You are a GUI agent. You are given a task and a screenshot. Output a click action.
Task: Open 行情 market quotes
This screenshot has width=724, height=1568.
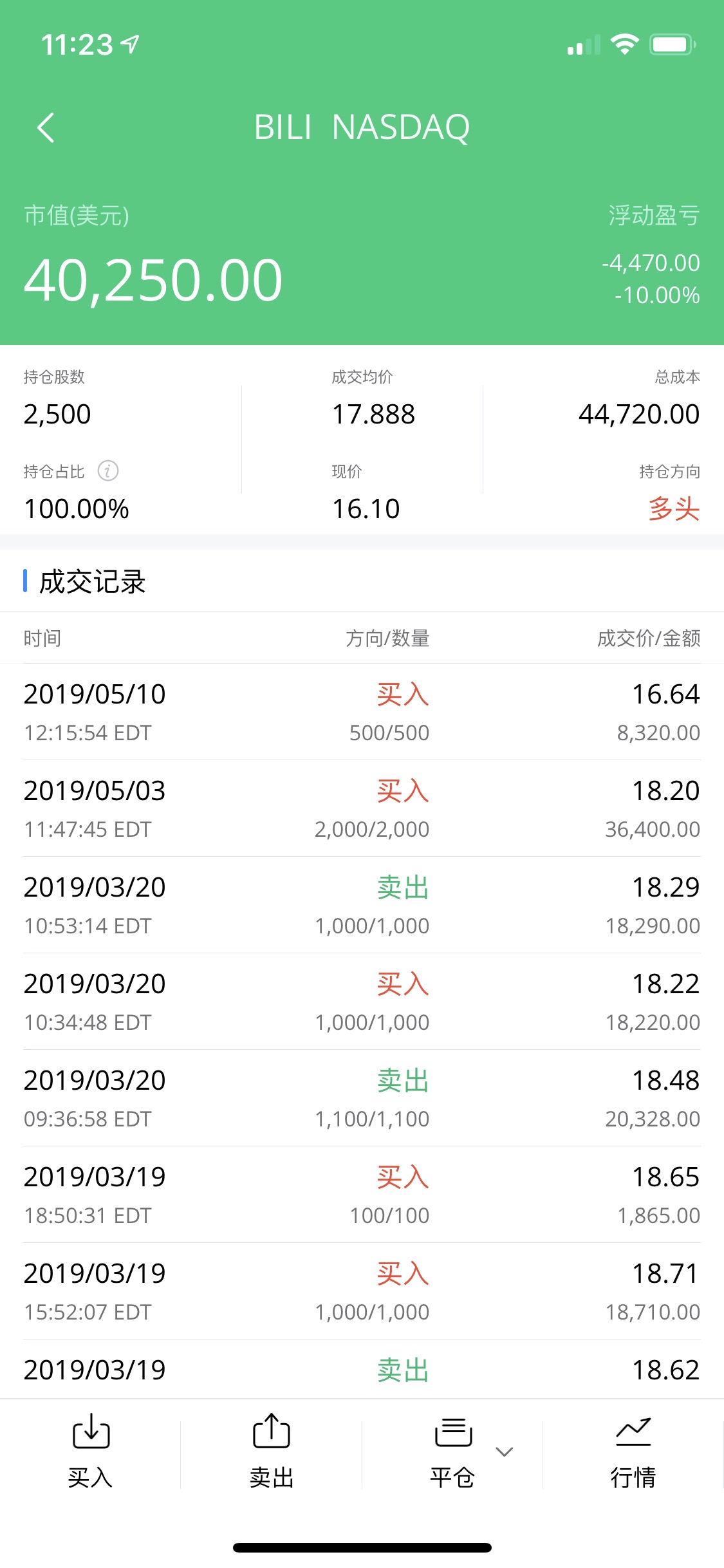(x=633, y=1452)
